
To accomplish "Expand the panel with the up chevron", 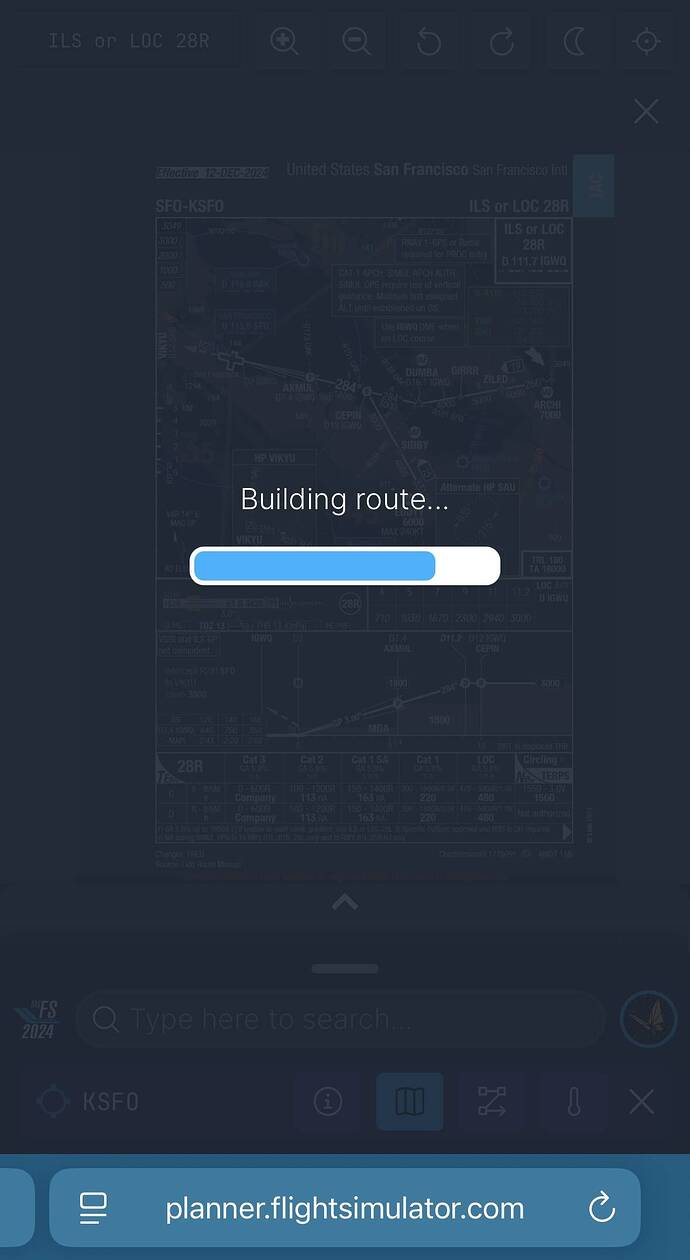I will coord(345,902).
